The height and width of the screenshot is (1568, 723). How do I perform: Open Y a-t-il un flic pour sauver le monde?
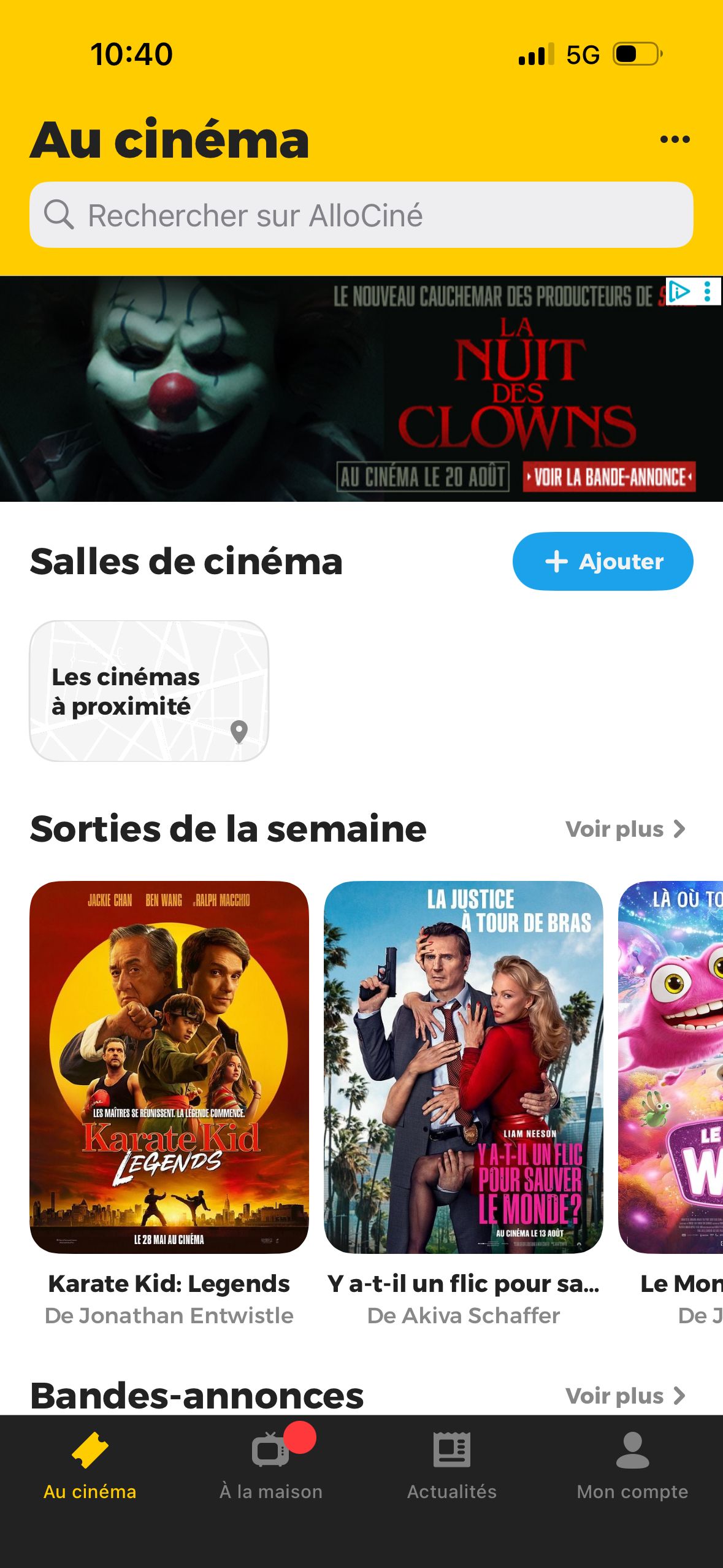pos(464,1067)
